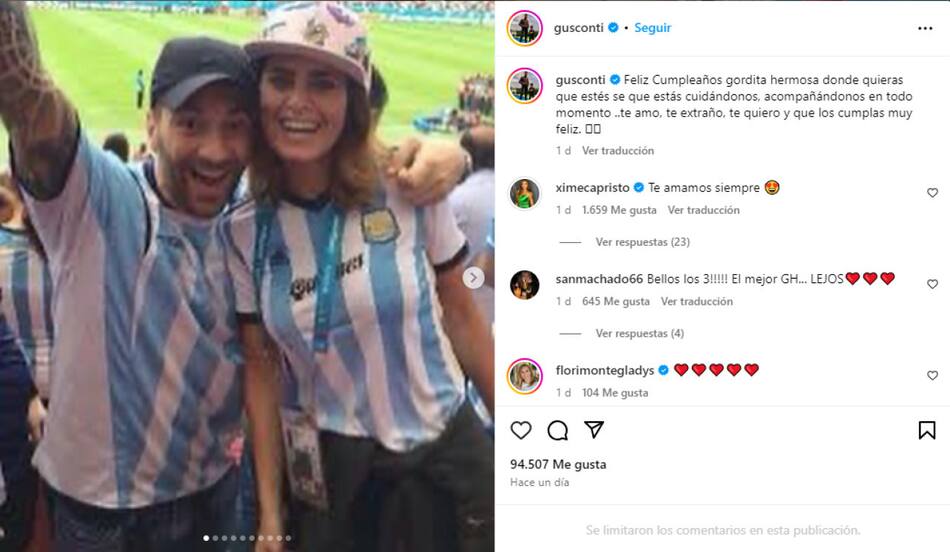The height and width of the screenshot is (552, 950).
Task: Go to the next photo in carousel
Action: tap(474, 278)
